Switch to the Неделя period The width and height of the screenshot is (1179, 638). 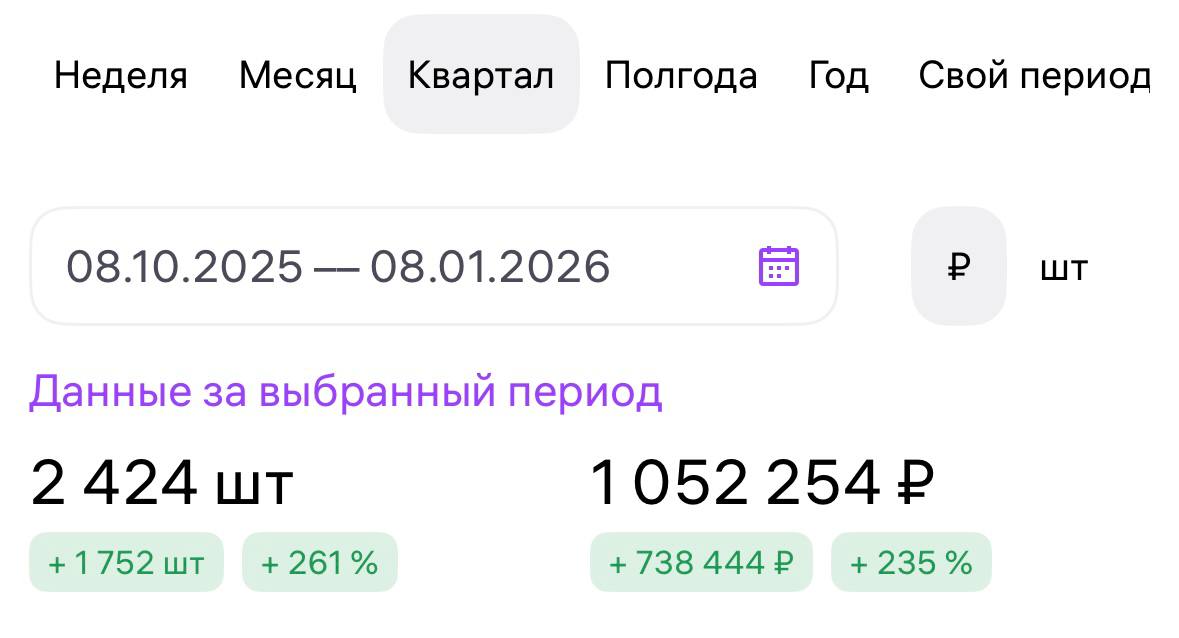coord(120,76)
